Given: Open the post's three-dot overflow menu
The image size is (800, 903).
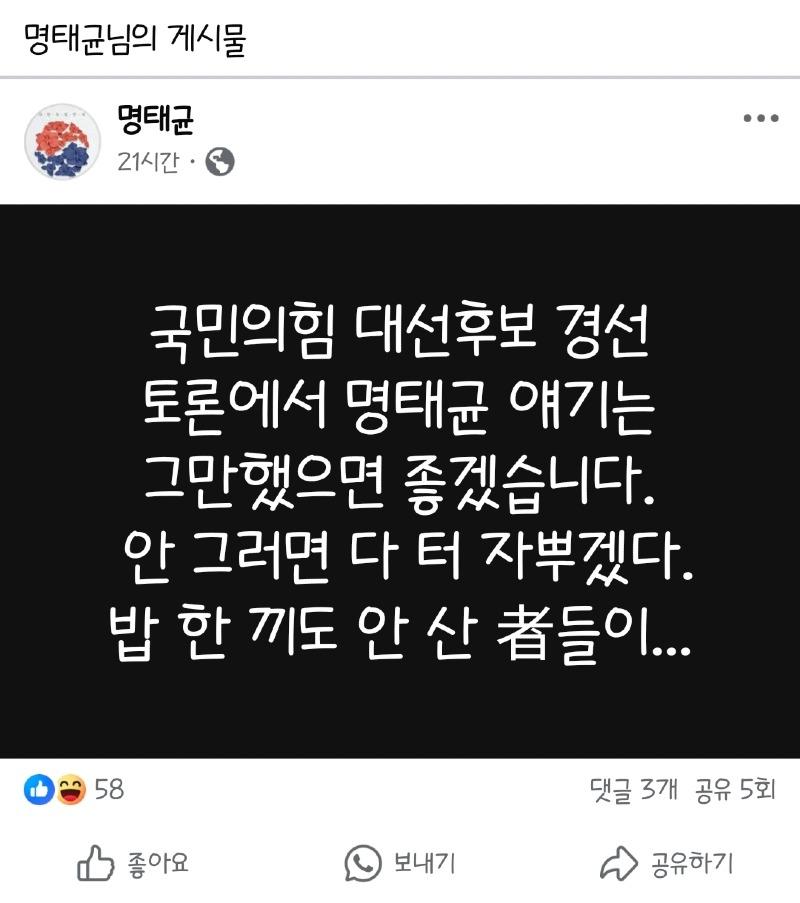Looking at the screenshot, I should click(760, 119).
